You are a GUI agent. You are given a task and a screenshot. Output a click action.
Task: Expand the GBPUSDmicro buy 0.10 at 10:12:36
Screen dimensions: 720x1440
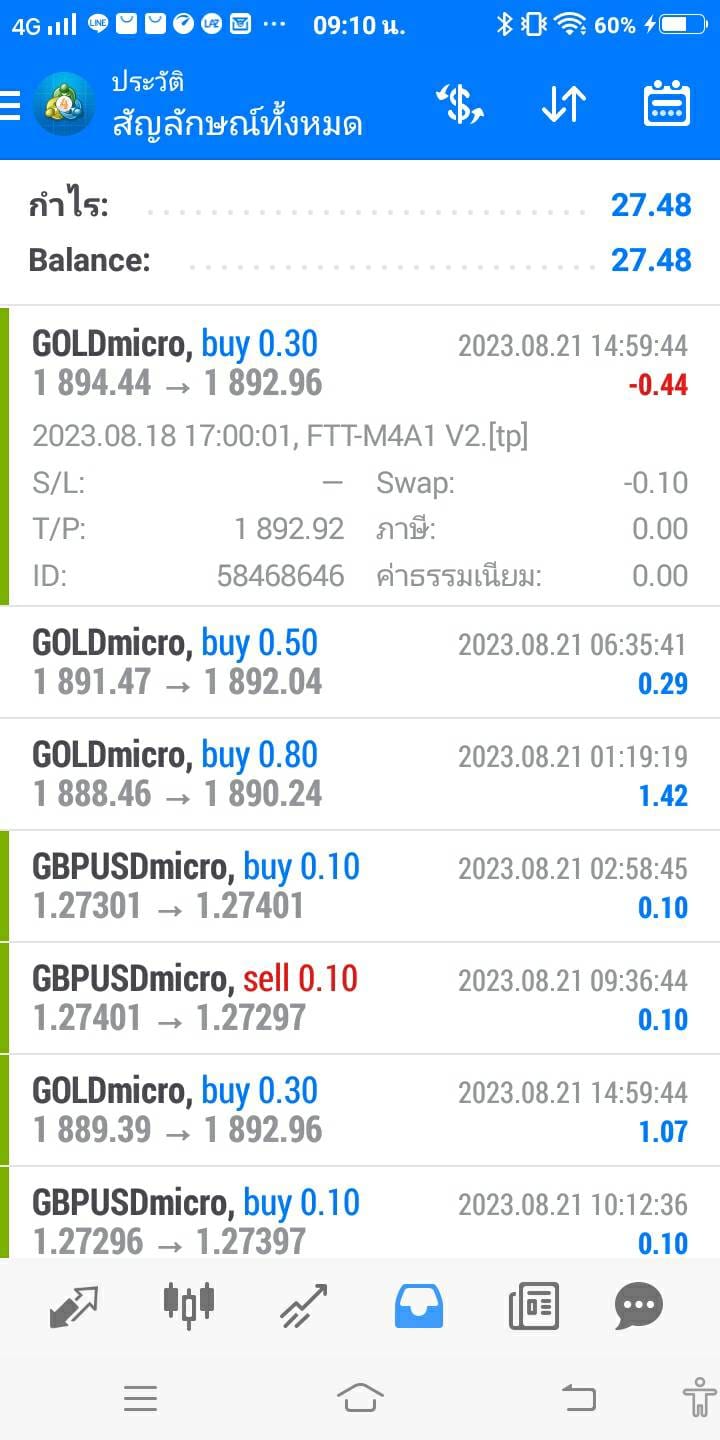360,1212
